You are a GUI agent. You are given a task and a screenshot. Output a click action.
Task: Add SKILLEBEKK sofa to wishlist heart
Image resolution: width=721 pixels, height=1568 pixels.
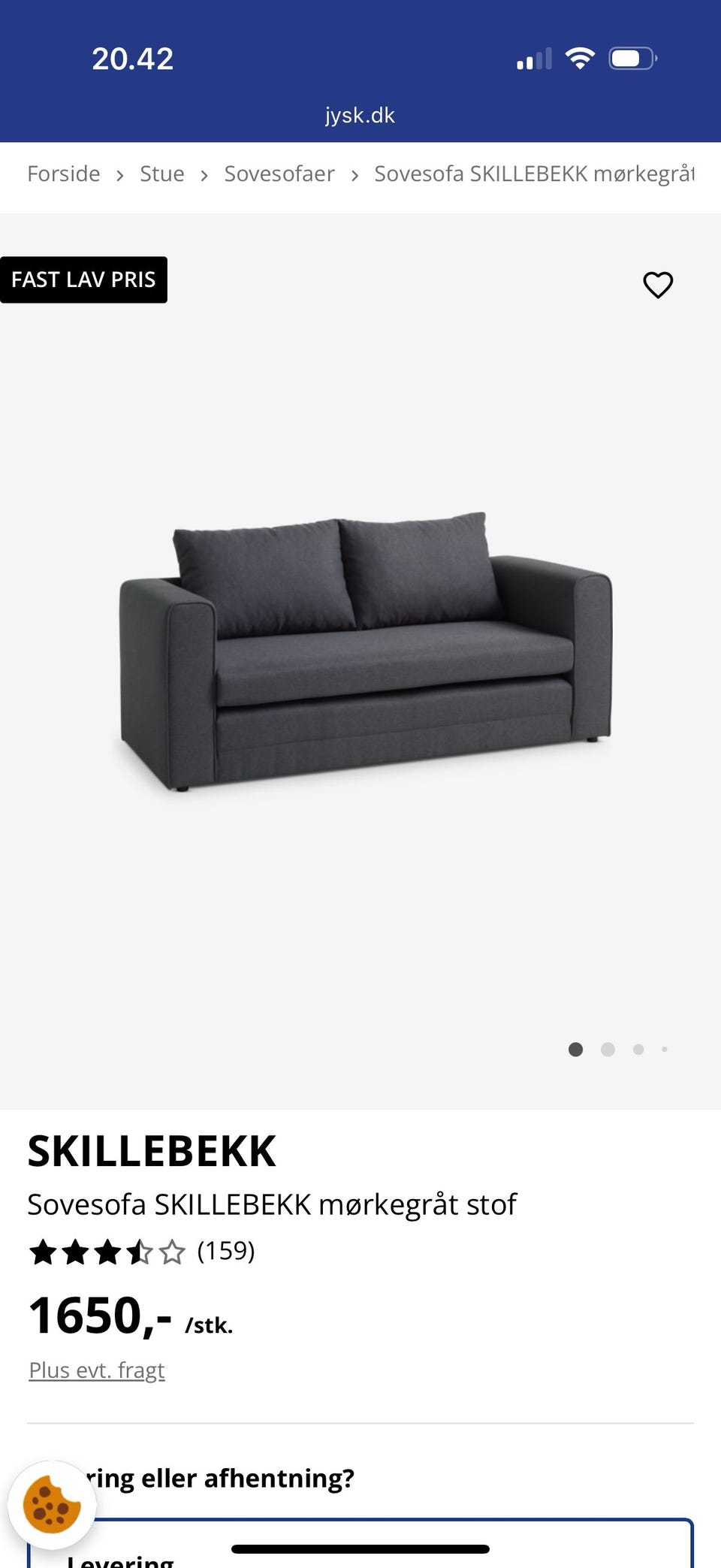click(658, 285)
